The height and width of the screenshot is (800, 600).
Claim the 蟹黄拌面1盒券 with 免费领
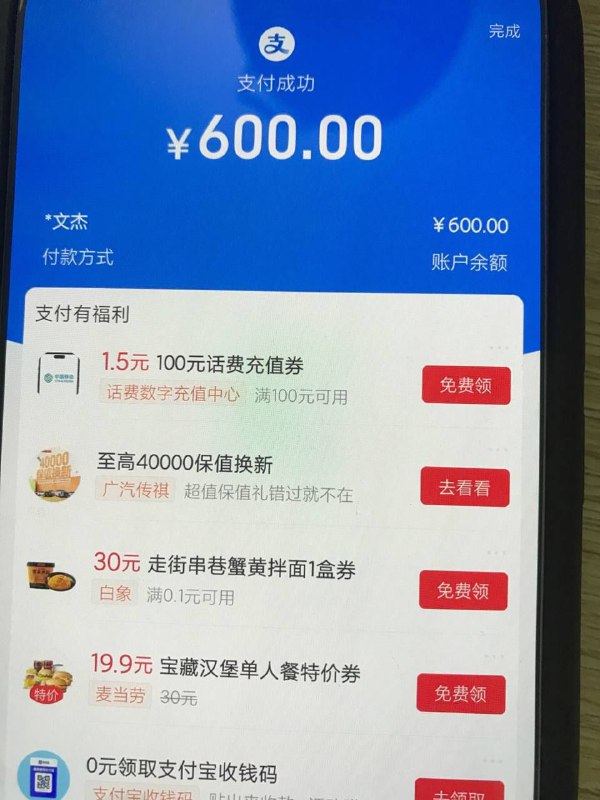click(462, 591)
